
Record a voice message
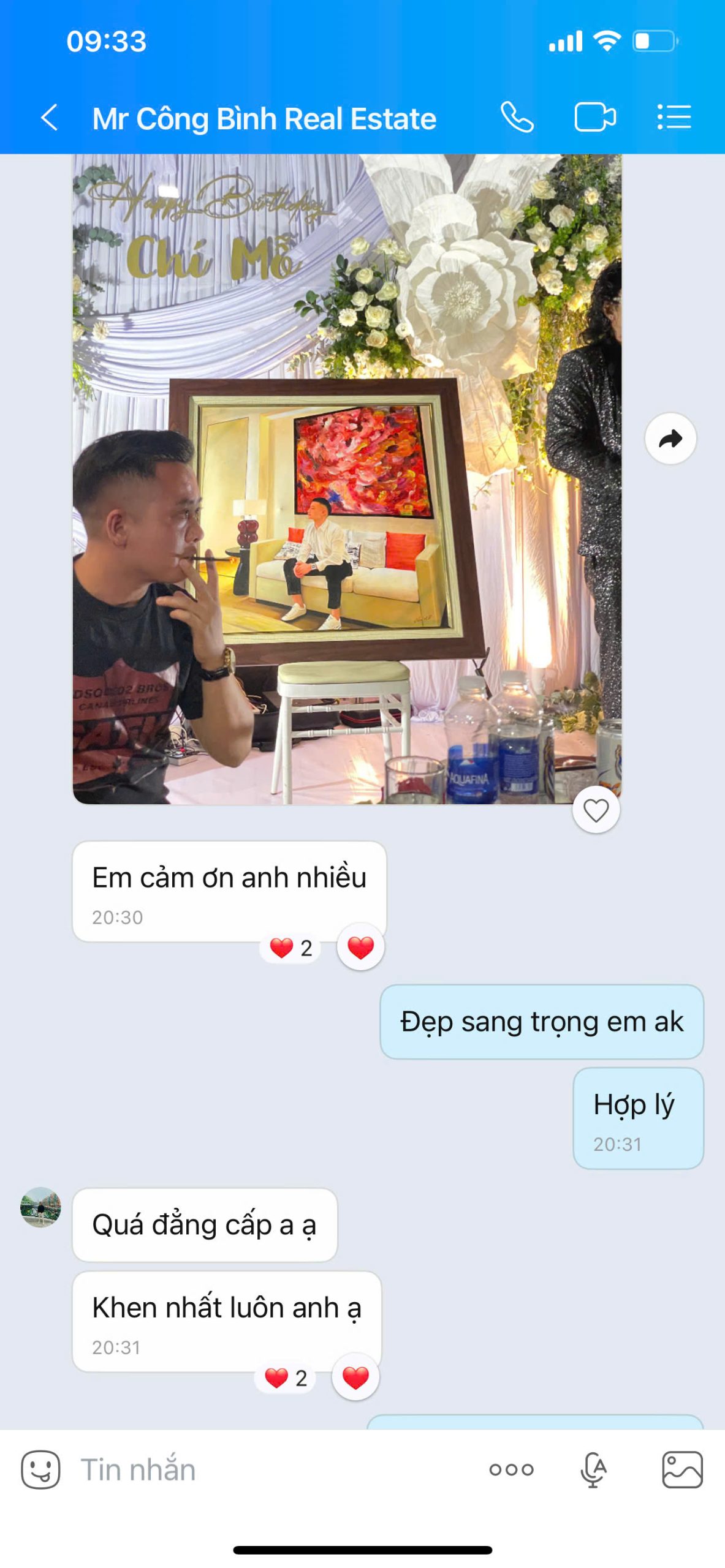(593, 1469)
